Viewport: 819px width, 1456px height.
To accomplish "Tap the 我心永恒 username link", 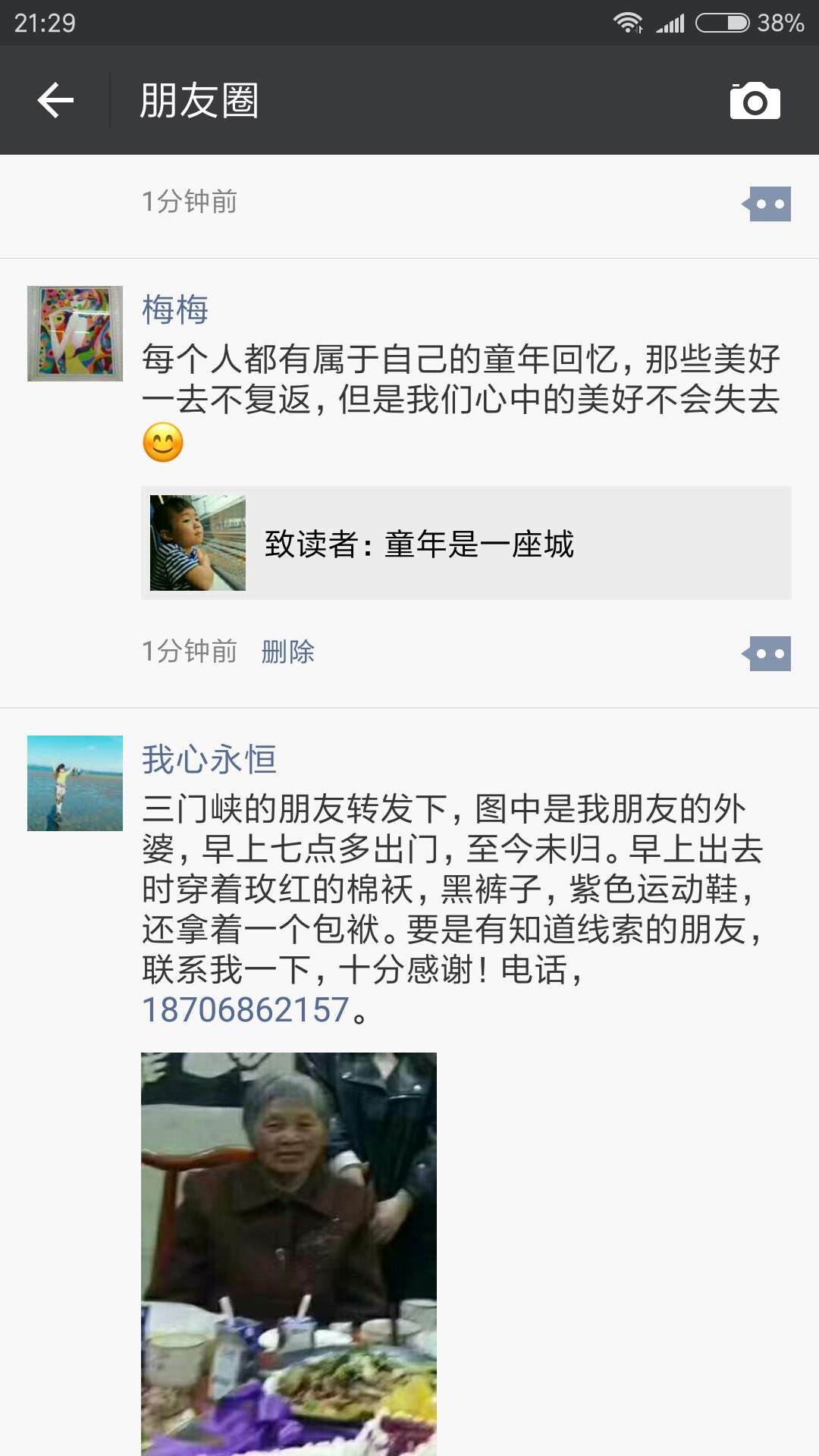I will (209, 759).
